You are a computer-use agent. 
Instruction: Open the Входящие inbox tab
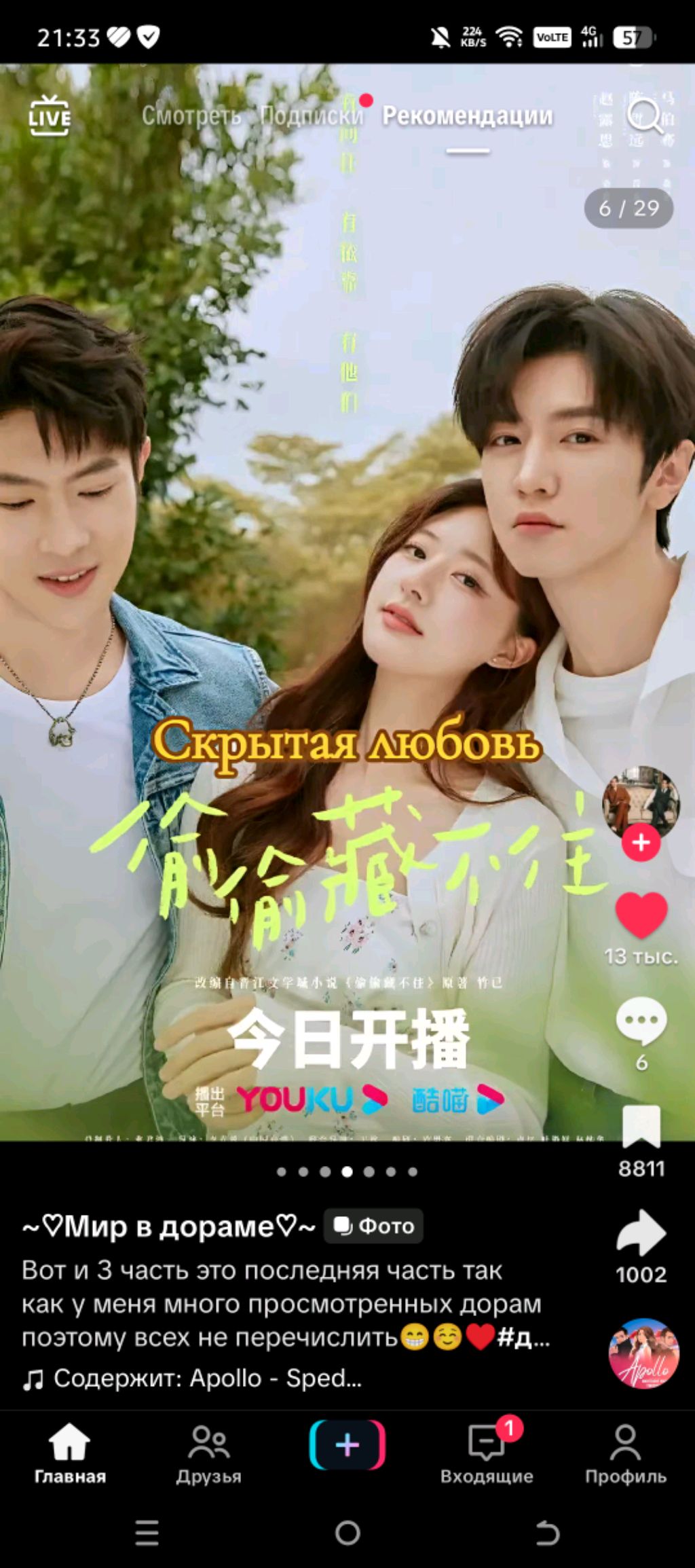486,1455
